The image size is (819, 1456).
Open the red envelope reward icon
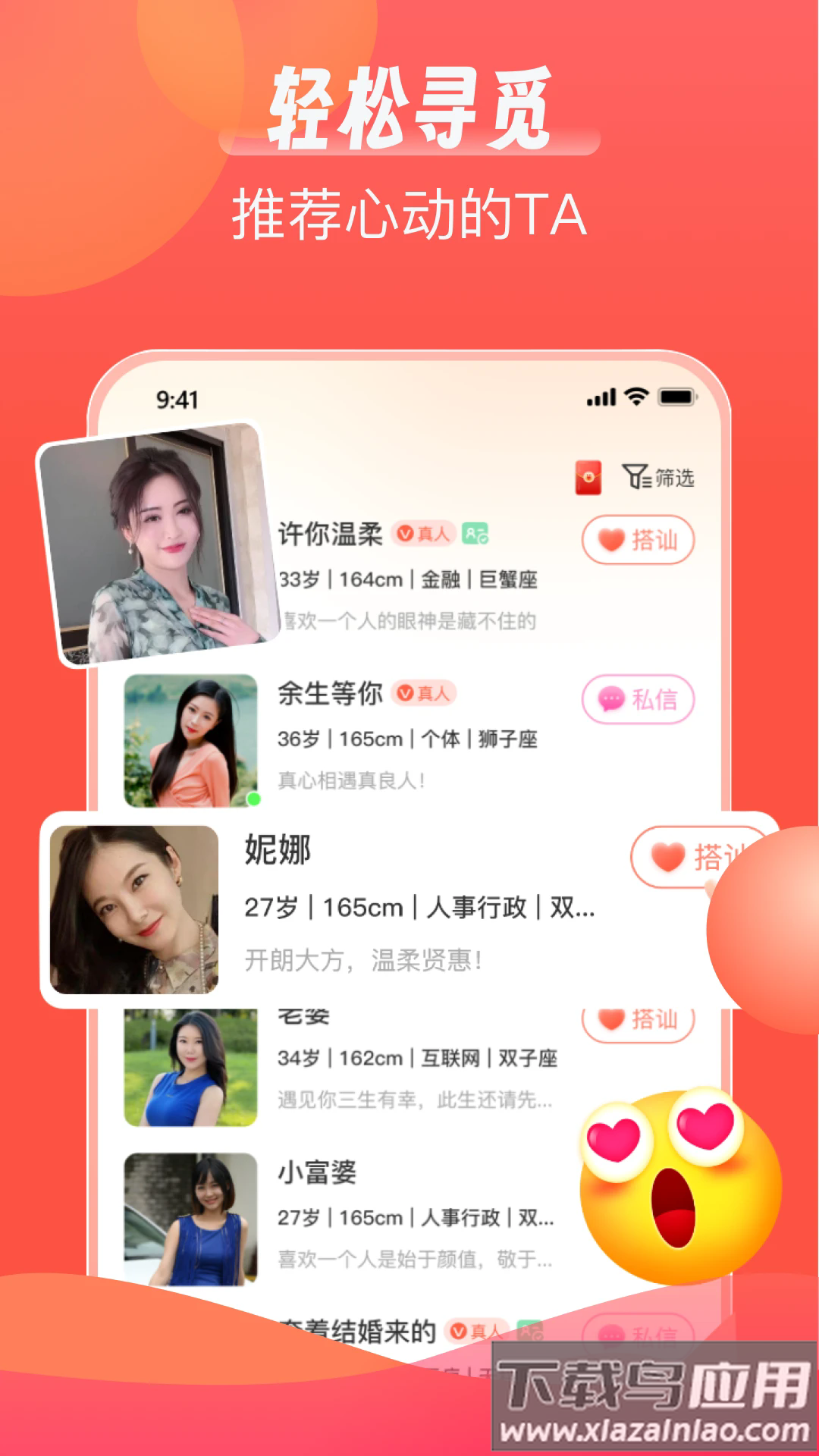(x=588, y=479)
